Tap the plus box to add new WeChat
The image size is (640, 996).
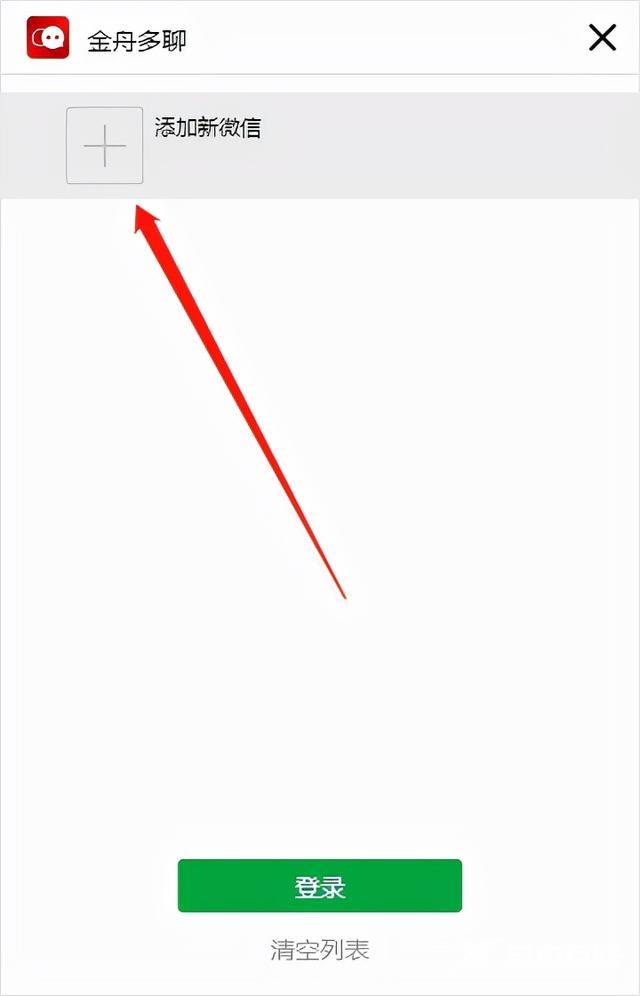pyautogui.click(x=105, y=146)
